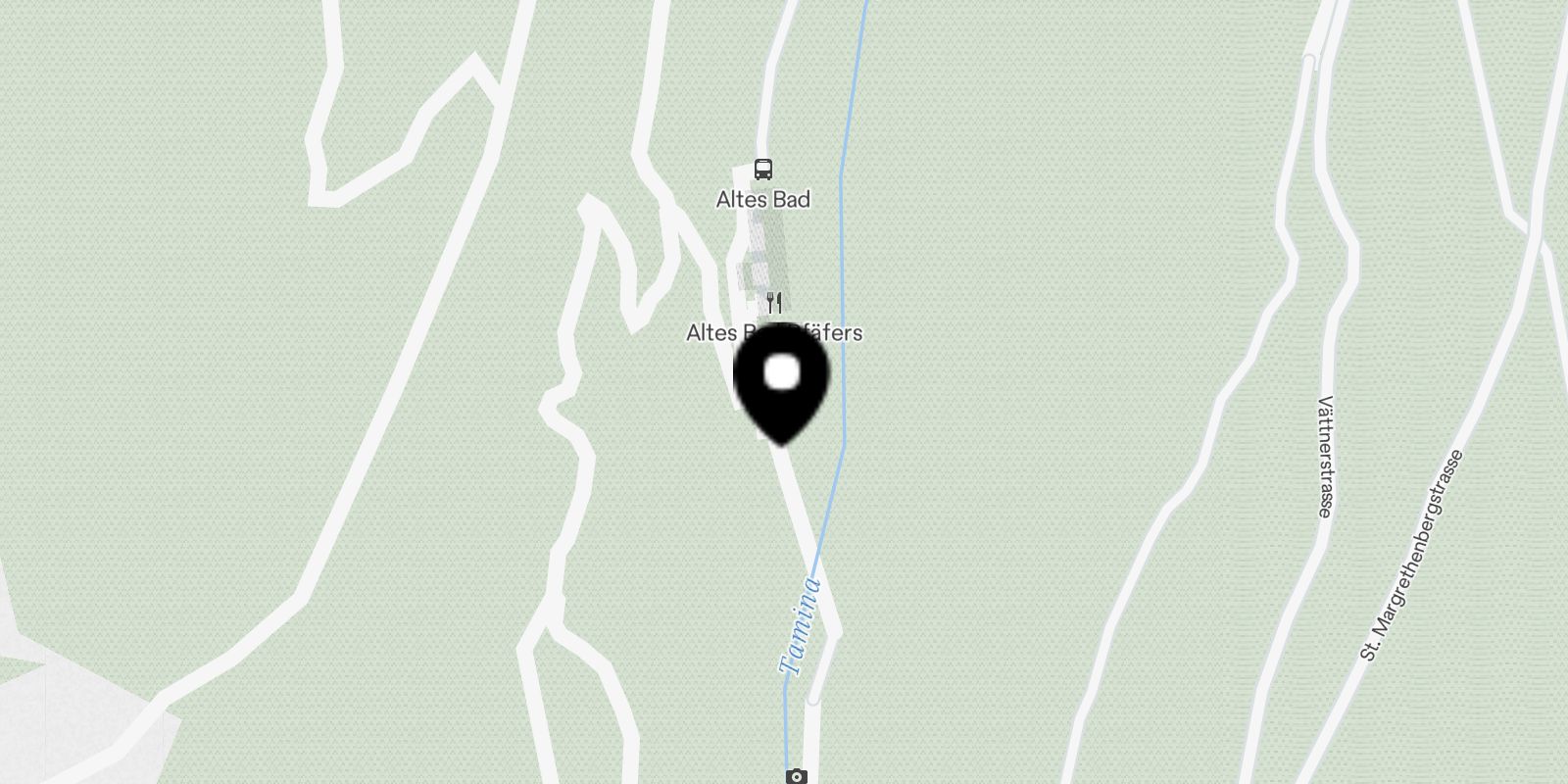Tap the black location pin marker
Viewport: 1568px width, 784px height.
(x=781, y=384)
